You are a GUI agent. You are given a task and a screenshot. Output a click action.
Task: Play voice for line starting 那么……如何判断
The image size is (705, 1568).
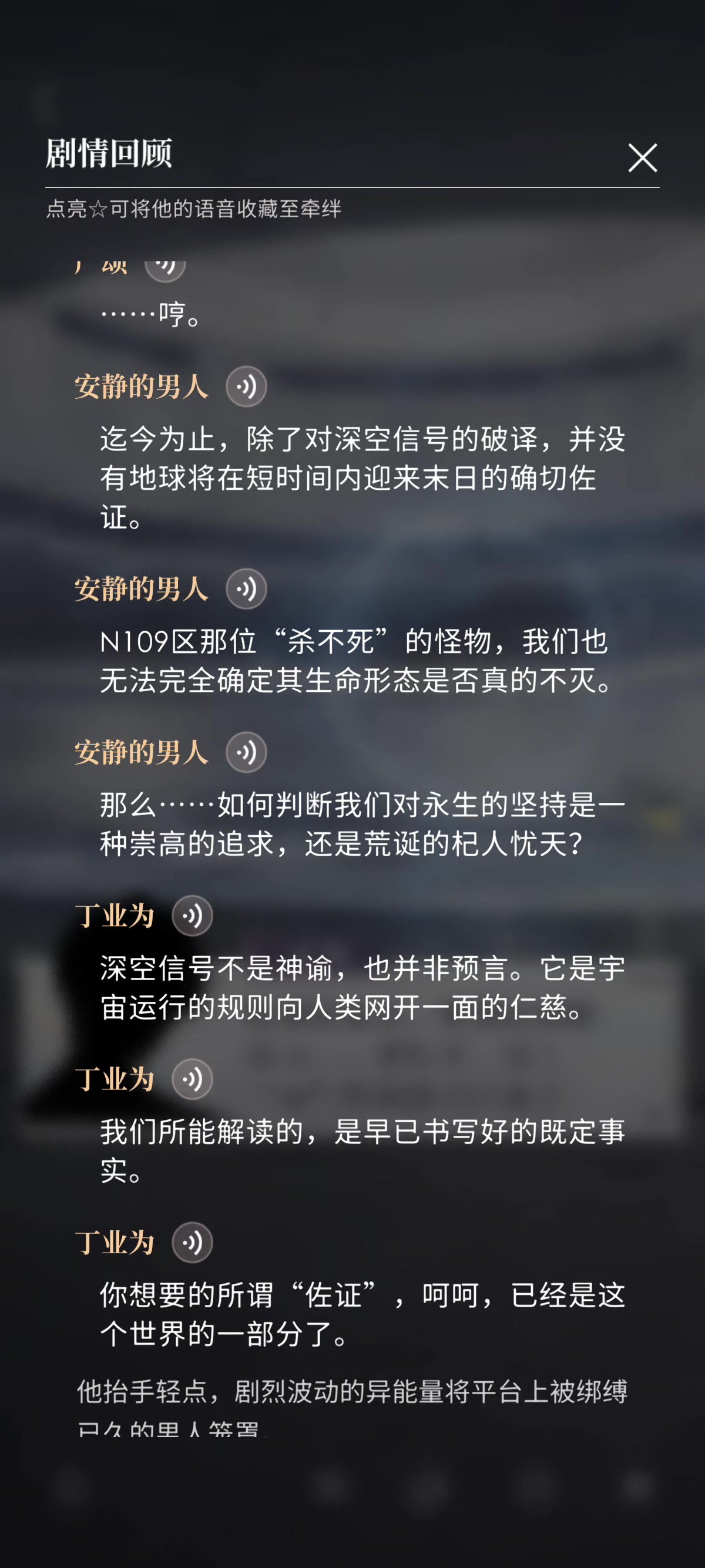(x=246, y=752)
